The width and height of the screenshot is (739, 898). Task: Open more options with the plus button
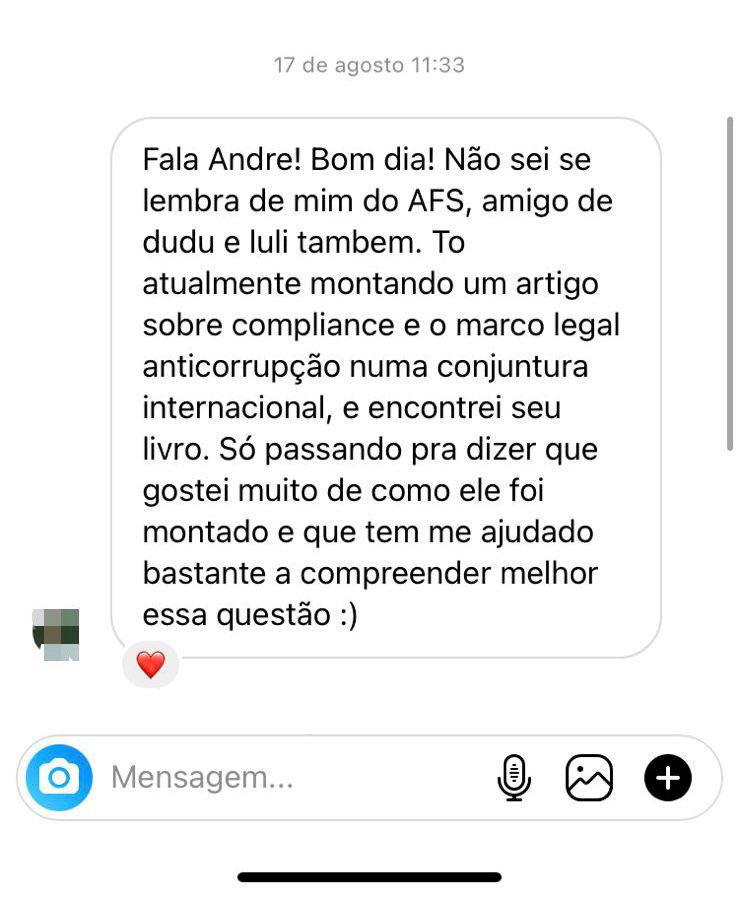coord(667,777)
